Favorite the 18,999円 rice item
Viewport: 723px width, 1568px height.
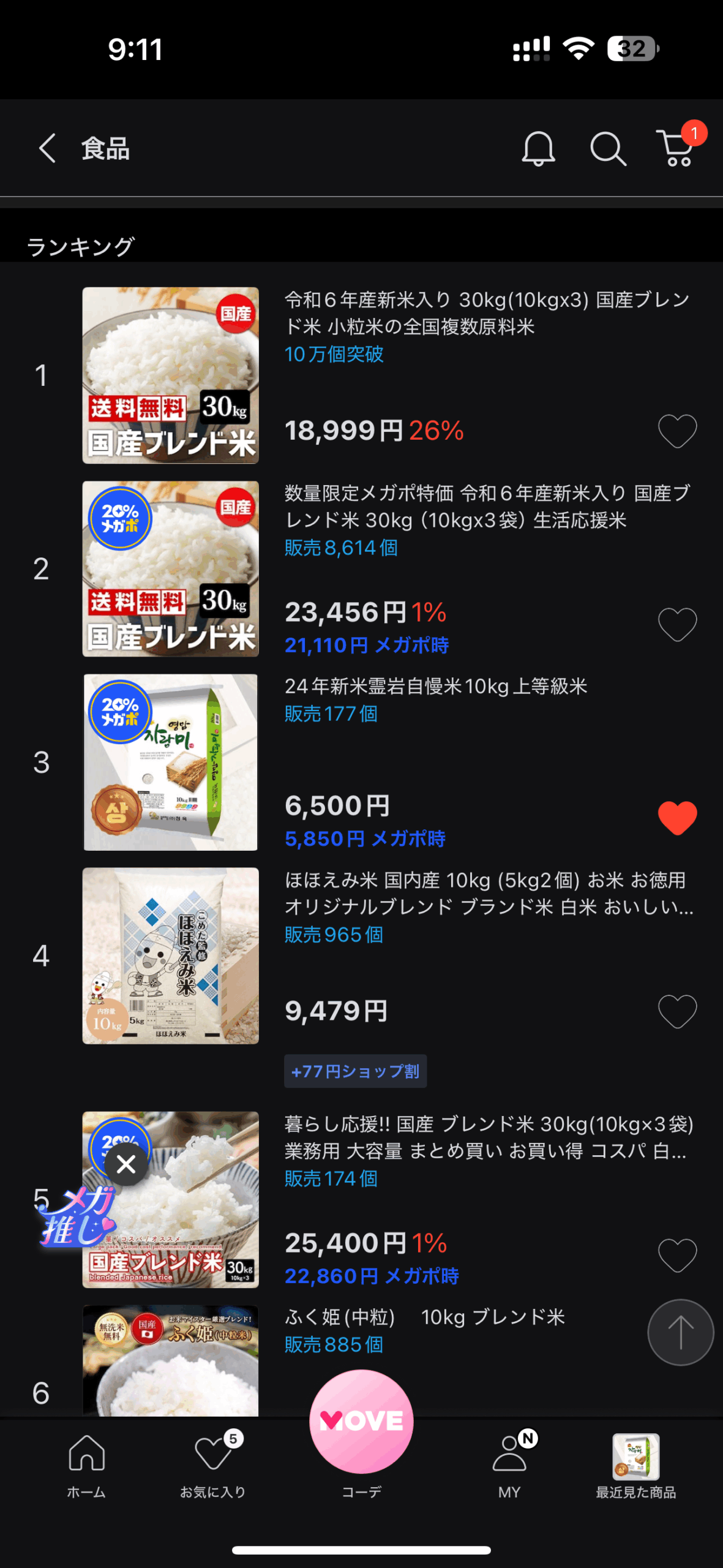click(677, 431)
